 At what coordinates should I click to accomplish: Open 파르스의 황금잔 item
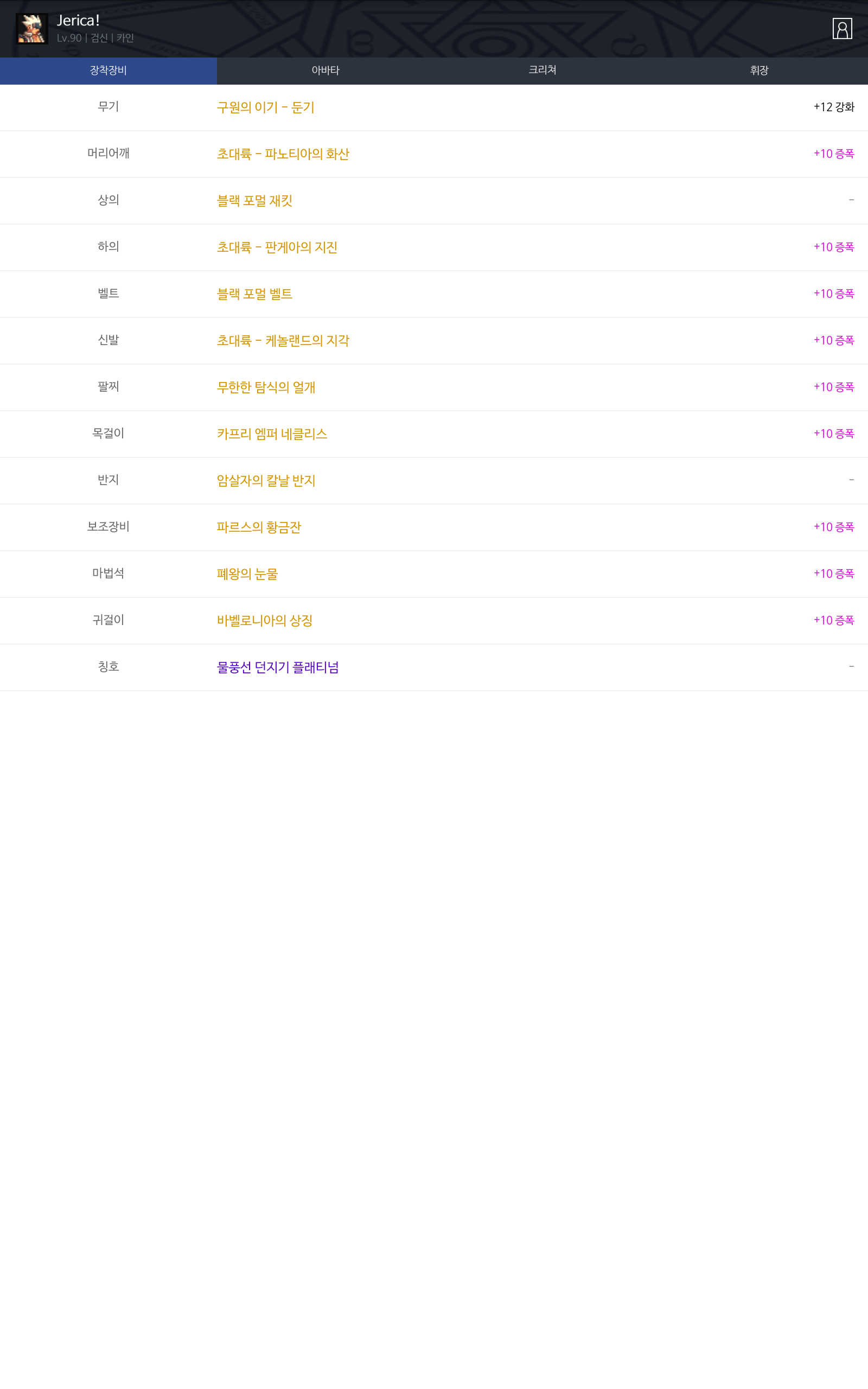point(258,527)
